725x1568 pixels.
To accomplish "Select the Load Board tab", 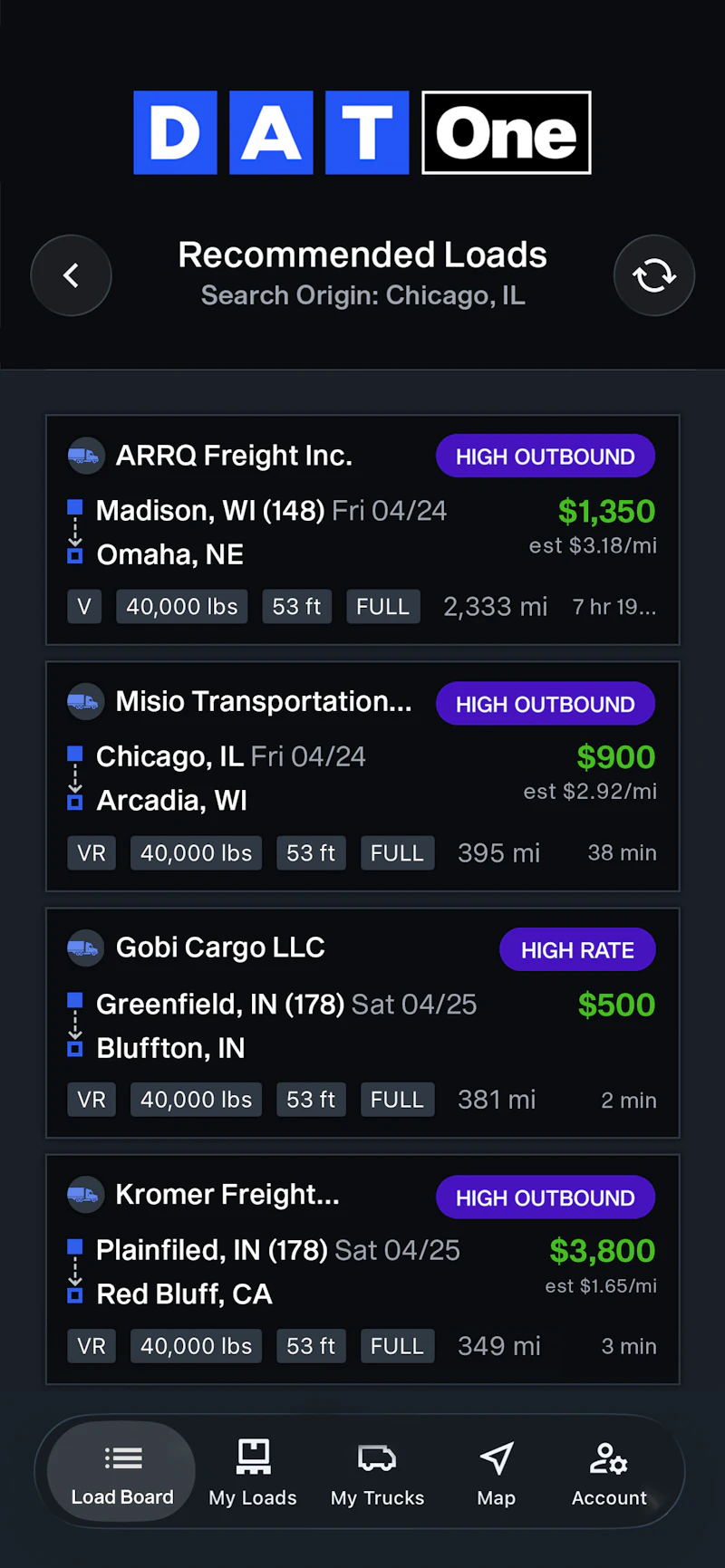I will pyautogui.click(x=121, y=1472).
